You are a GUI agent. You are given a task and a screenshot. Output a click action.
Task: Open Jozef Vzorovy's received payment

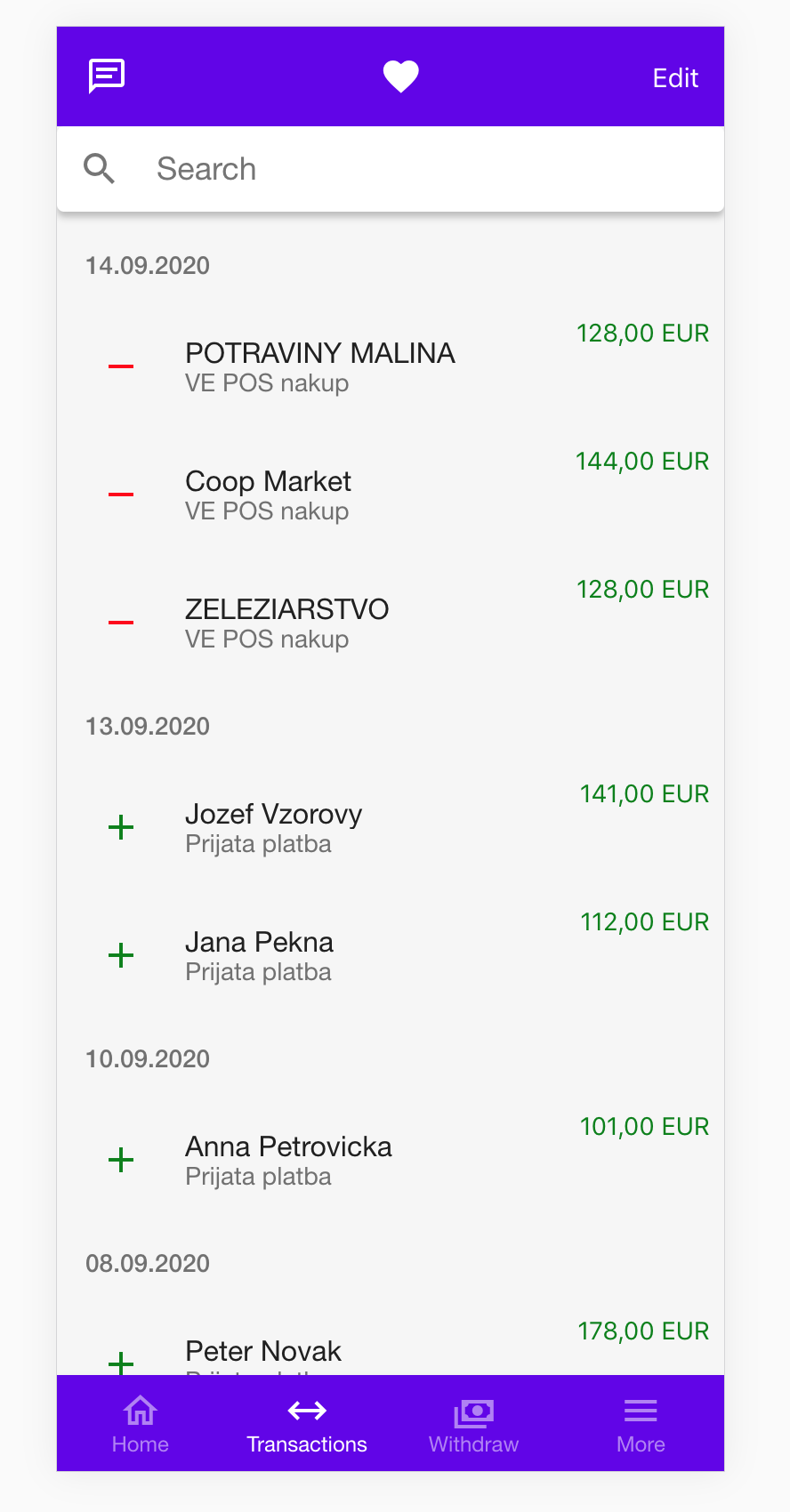391,827
